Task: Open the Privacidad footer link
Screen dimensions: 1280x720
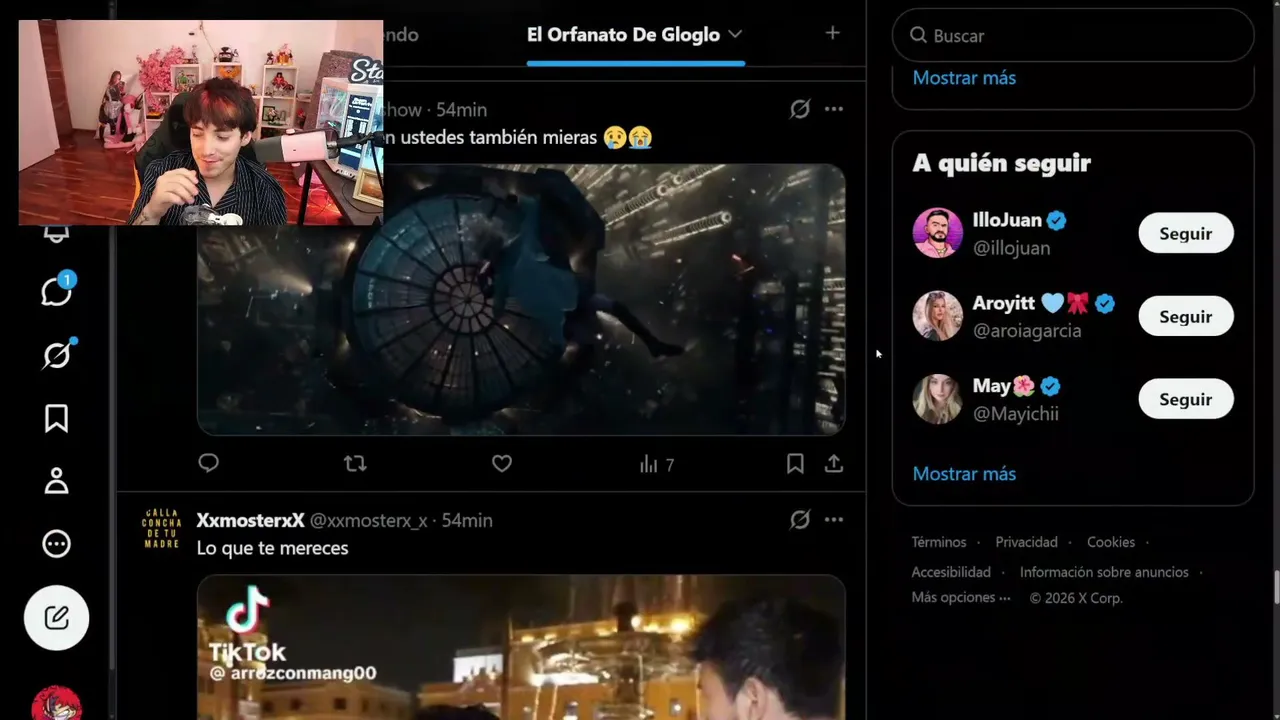Action: coord(1026,542)
